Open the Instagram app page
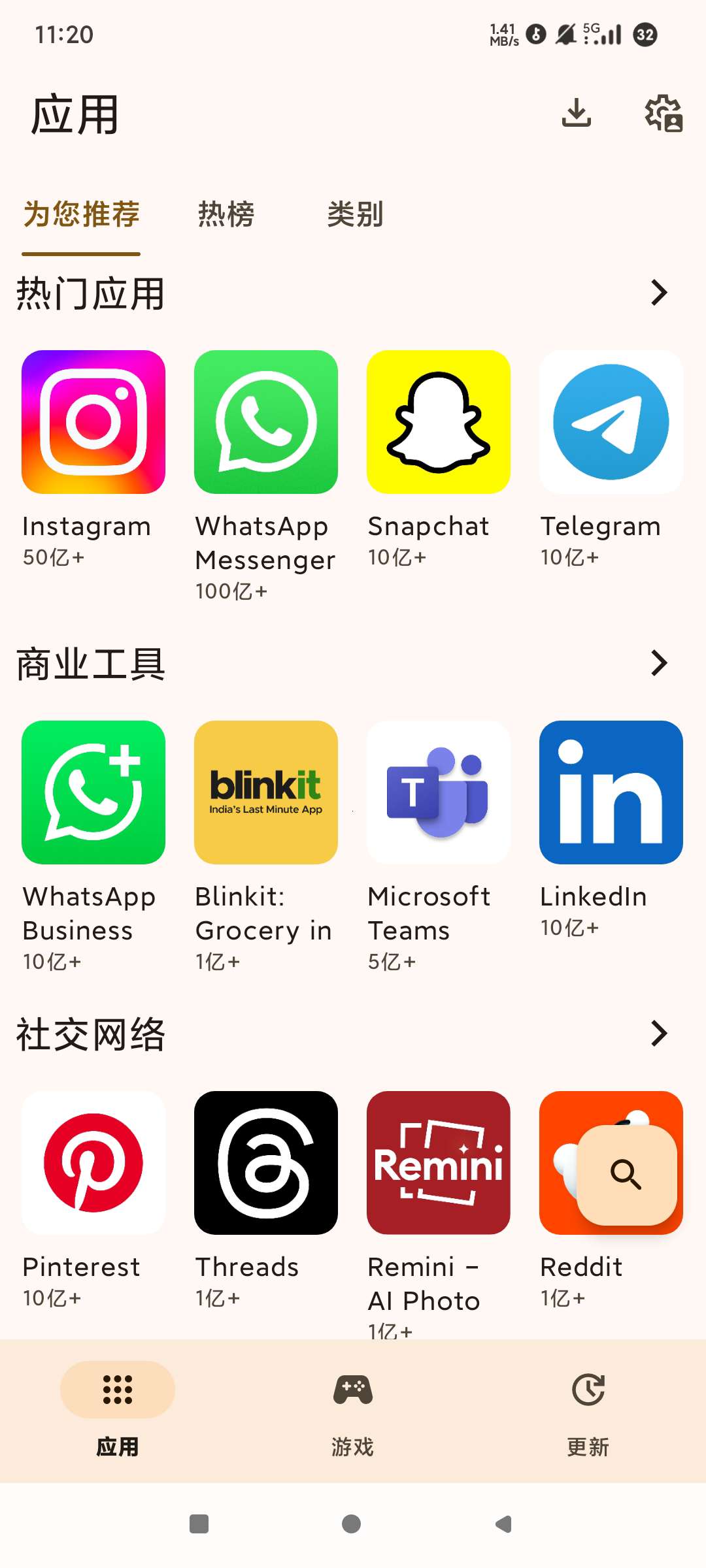 pyautogui.click(x=93, y=421)
